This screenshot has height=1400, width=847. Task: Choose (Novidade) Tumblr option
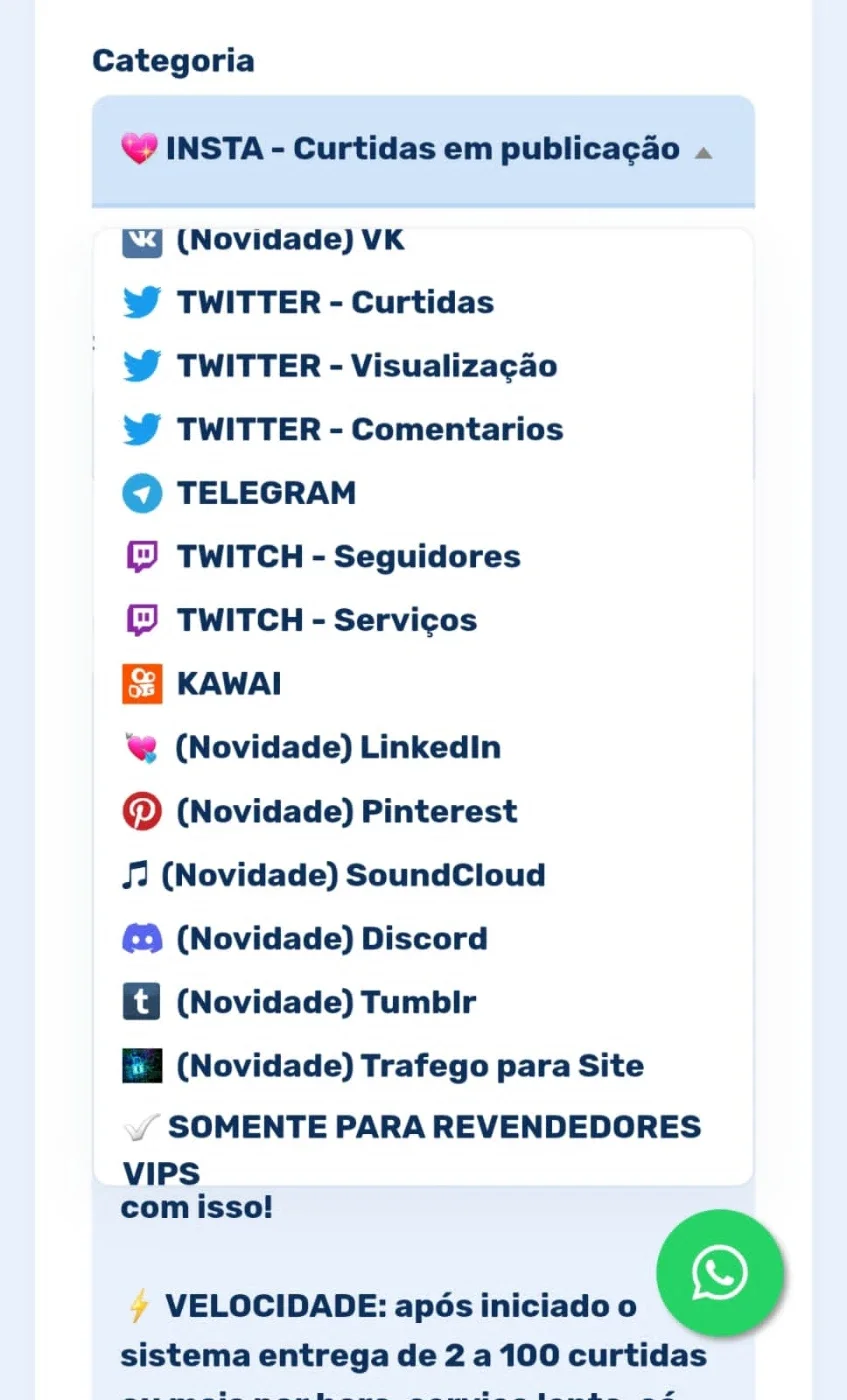click(x=423, y=1002)
